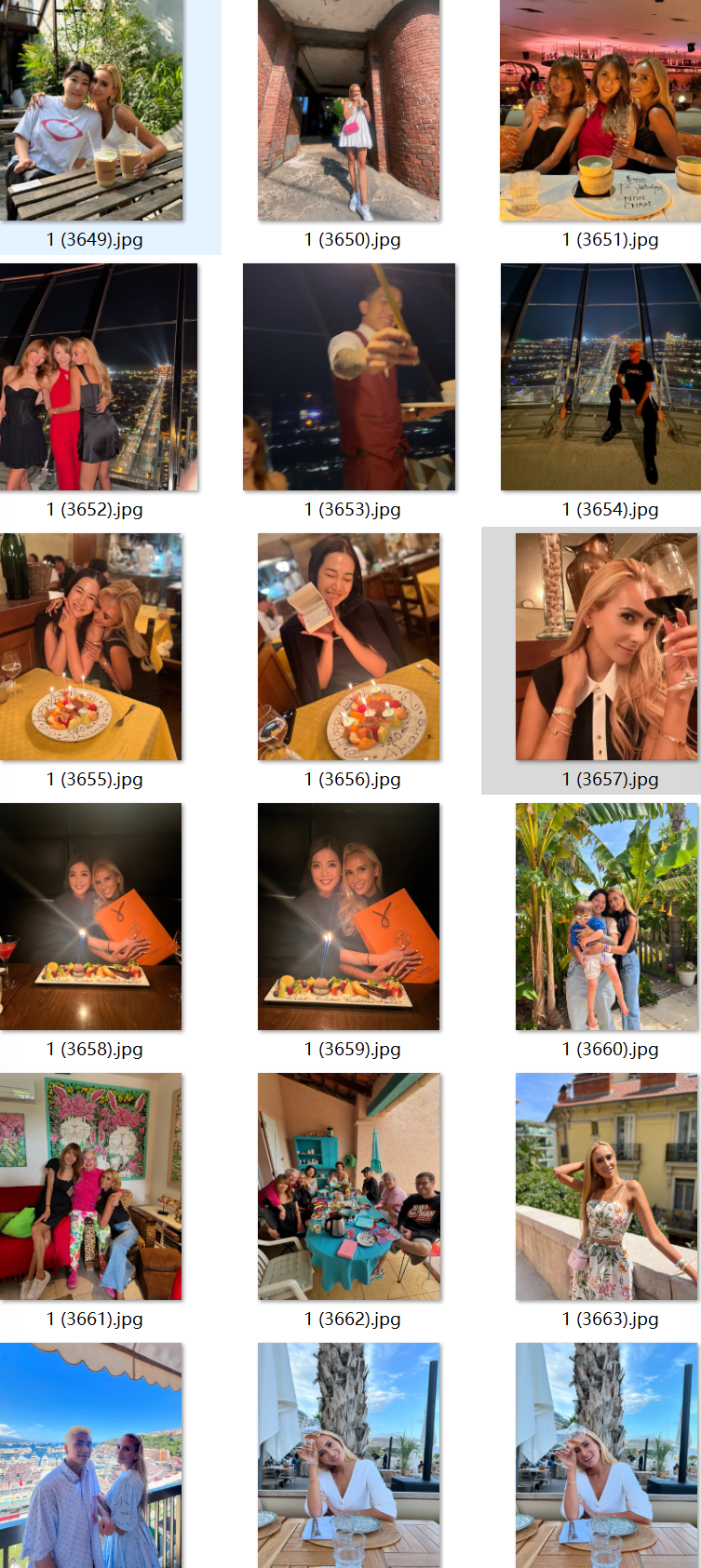The image size is (701, 1568).
Task: Tap the file 1 (3654).jpg
Action: pos(600,377)
